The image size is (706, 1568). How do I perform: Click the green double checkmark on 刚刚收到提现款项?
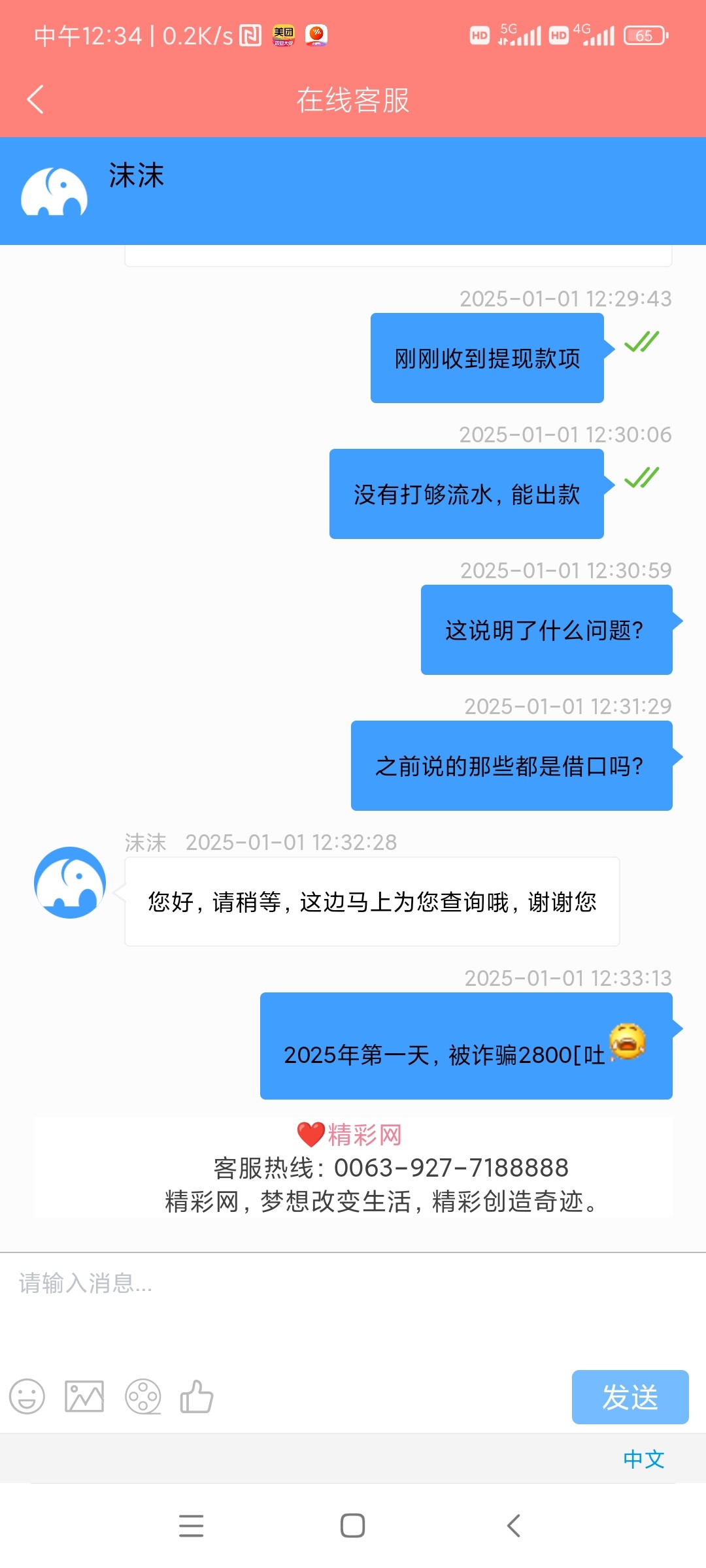641,341
